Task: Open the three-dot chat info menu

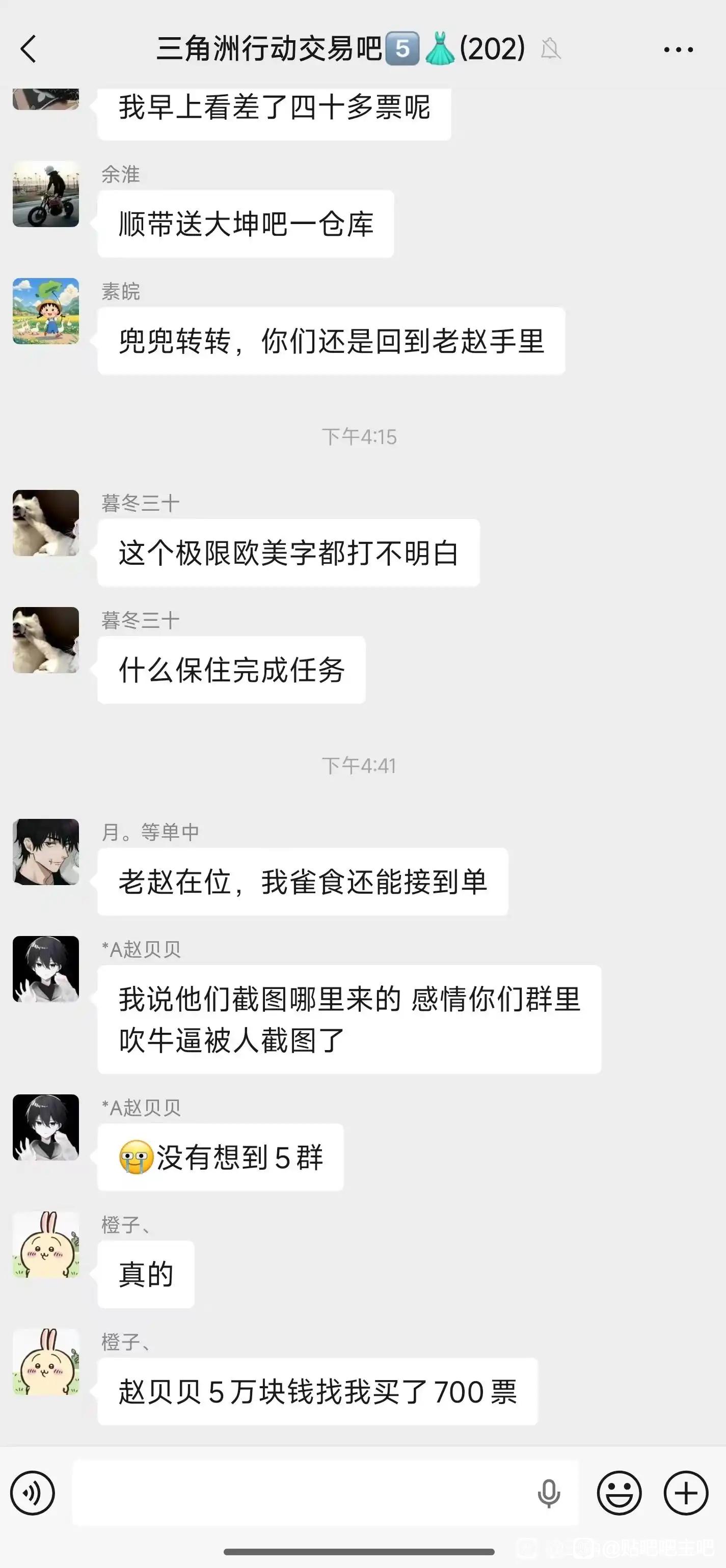Action: pyautogui.click(x=679, y=49)
